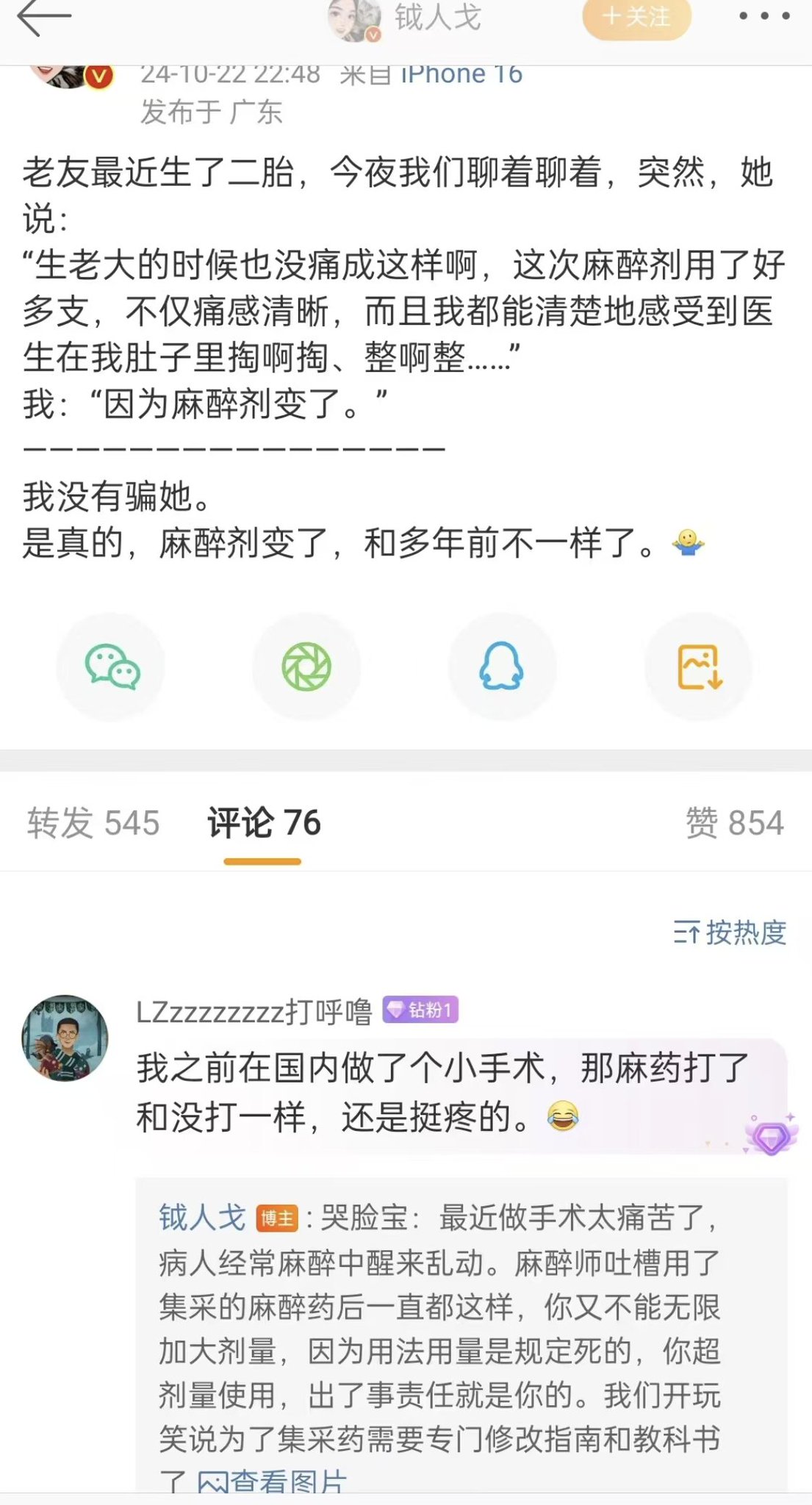
Task: Tap the iPhone 16 device link
Action: point(461,74)
